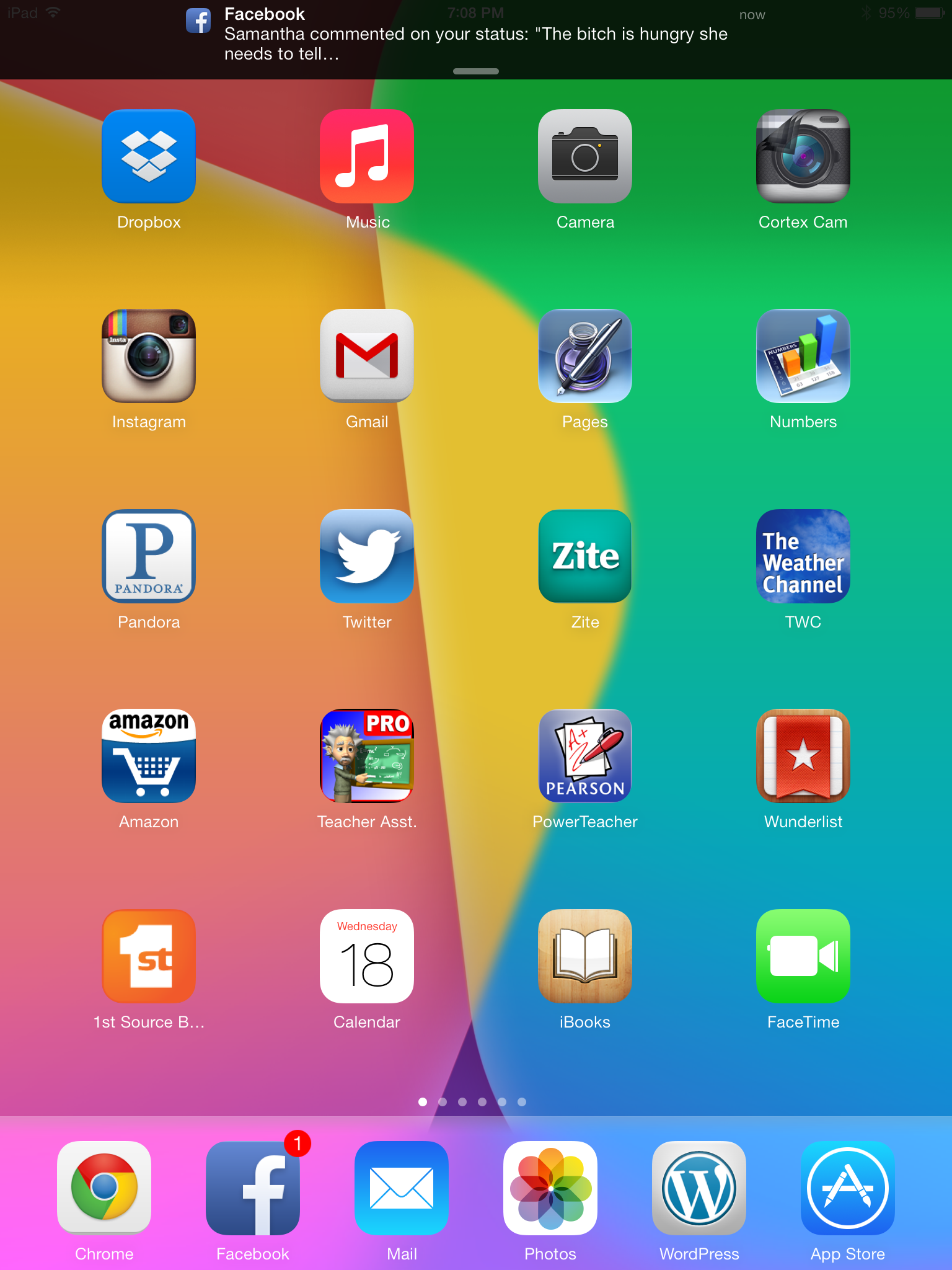Open Teacher Asst. Pro app
This screenshot has height=1270, width=952.
coord(367,756)
